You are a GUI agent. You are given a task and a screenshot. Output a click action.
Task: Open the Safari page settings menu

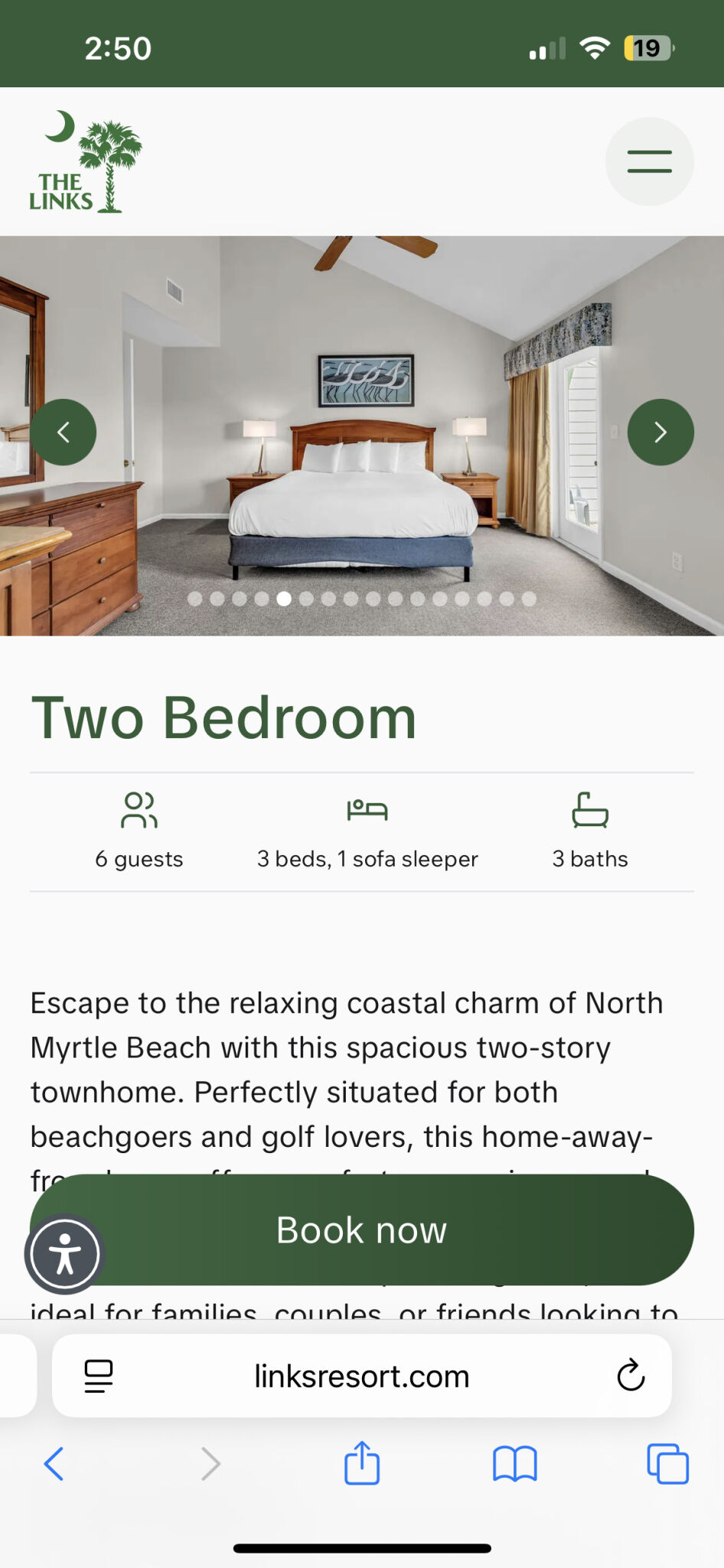99,1376
